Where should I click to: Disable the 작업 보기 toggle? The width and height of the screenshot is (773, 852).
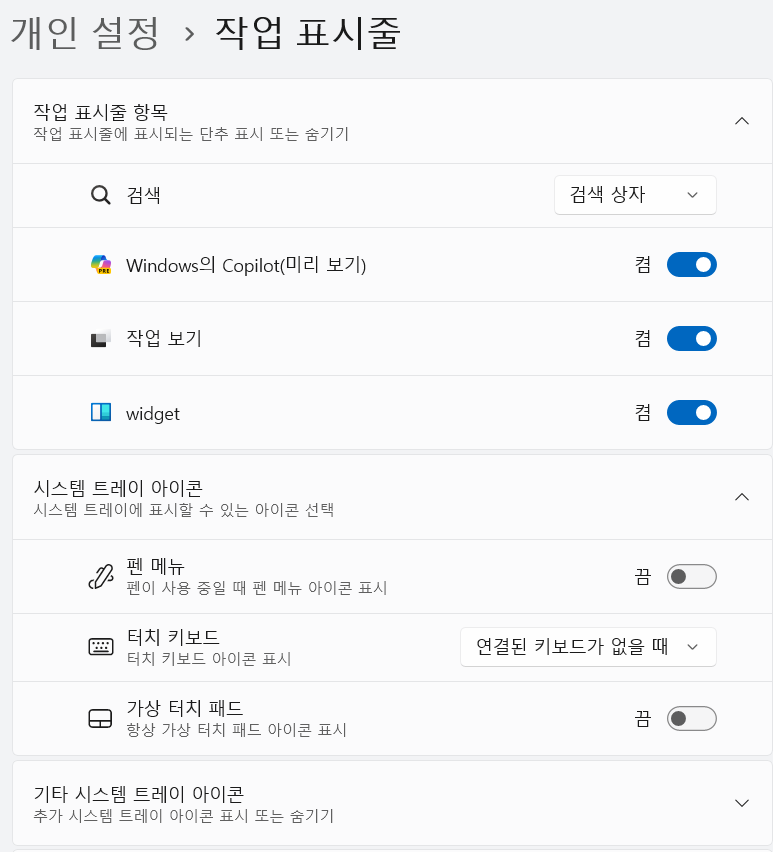[691, 338]
